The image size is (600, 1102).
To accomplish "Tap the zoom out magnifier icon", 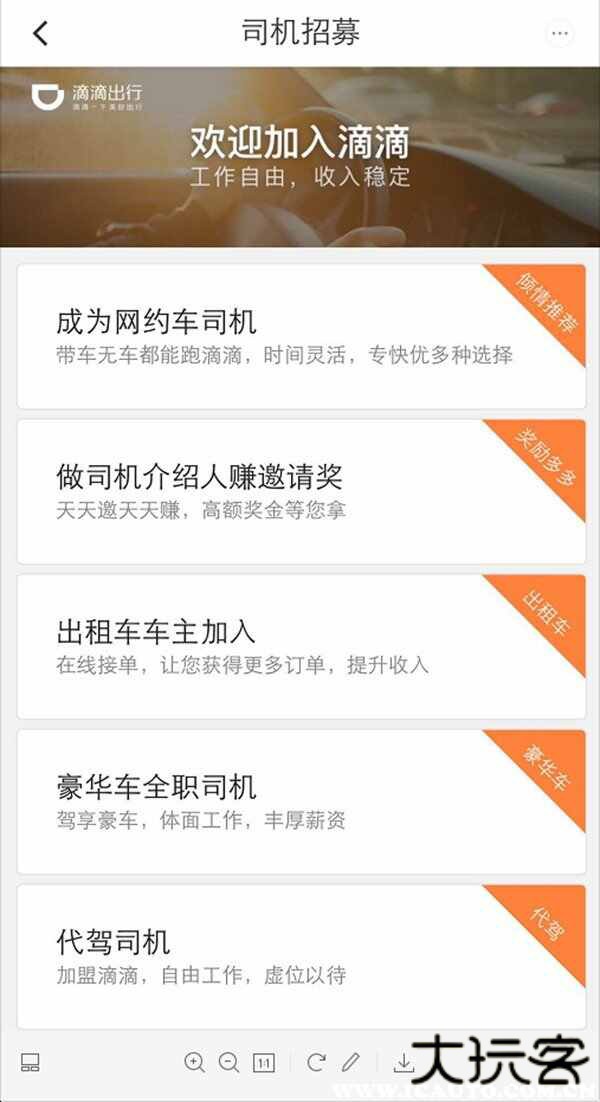I will [x=229, y=1062].
